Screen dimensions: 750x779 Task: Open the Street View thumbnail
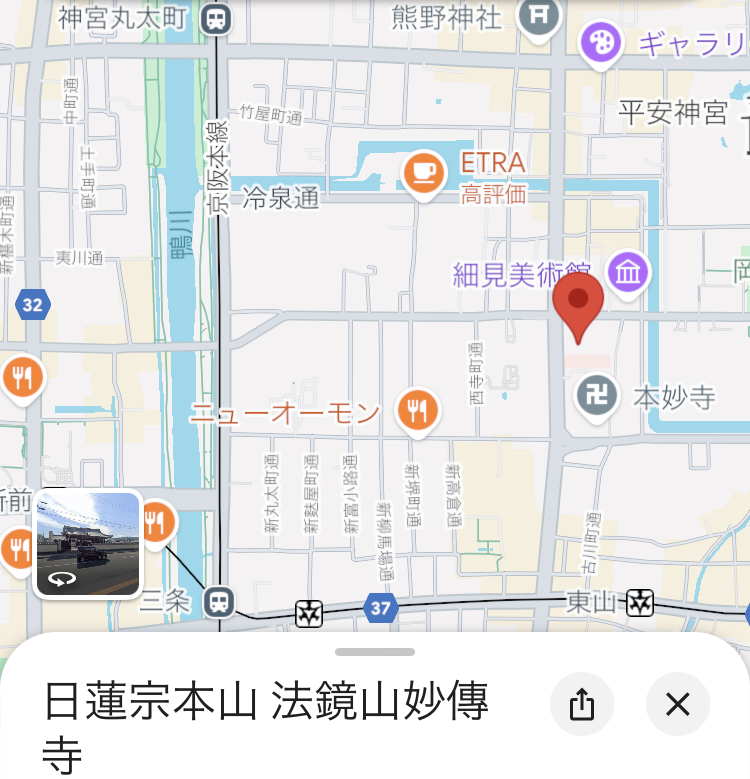tap(88, 544)
